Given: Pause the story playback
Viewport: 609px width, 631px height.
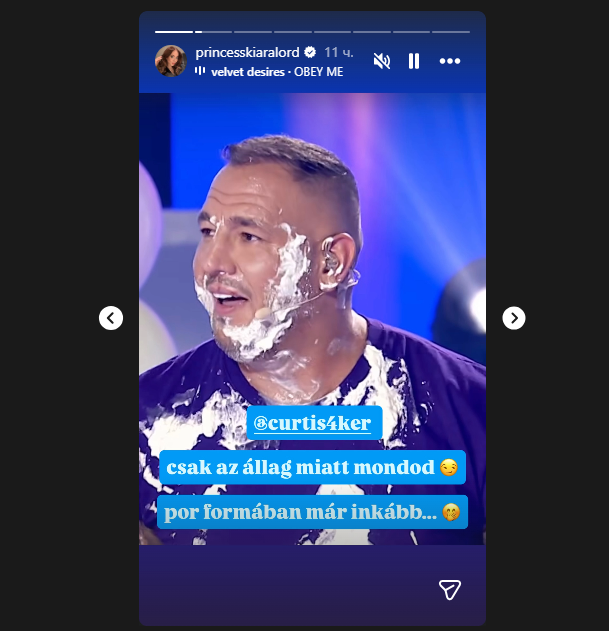Looking at the screenshot, I should point(414,61).
